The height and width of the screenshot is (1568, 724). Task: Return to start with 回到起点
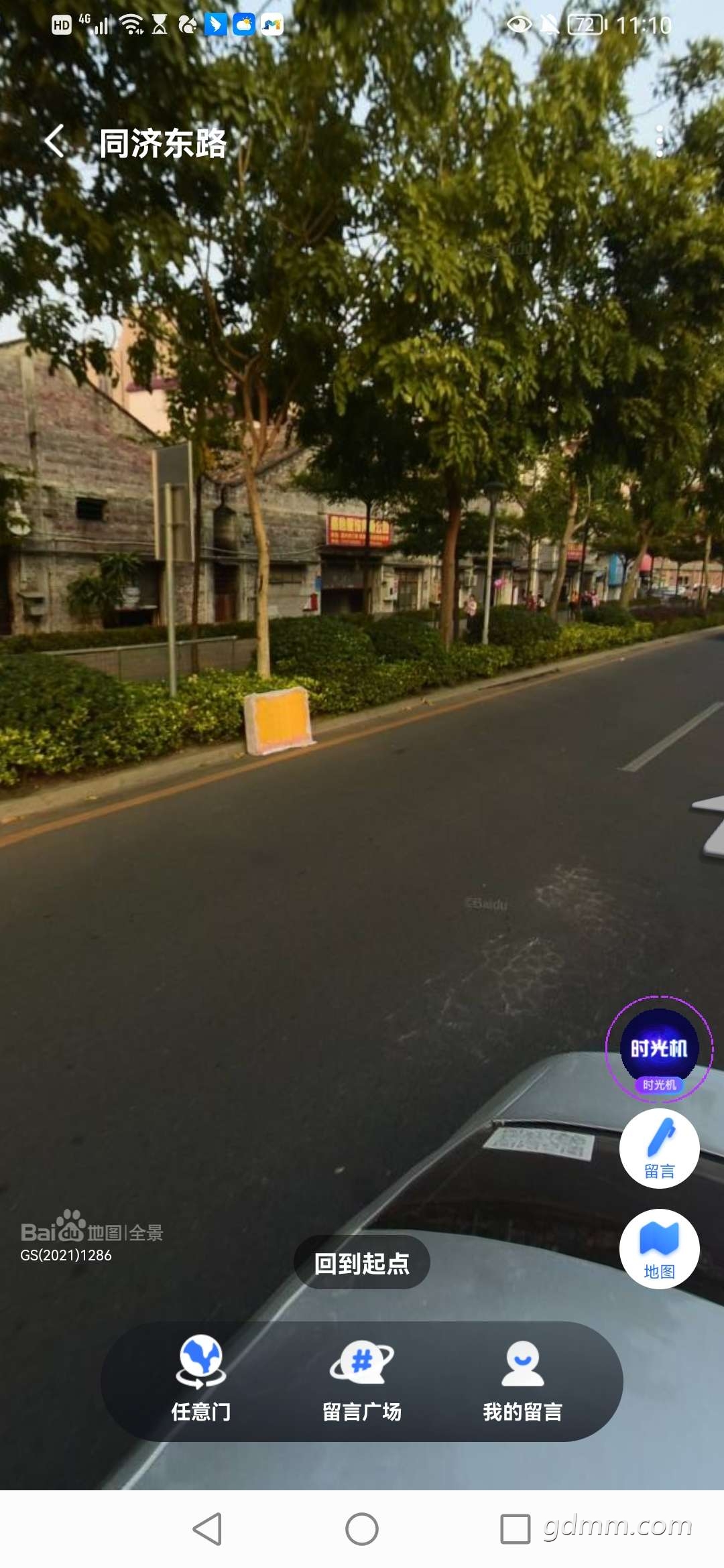362,1263
